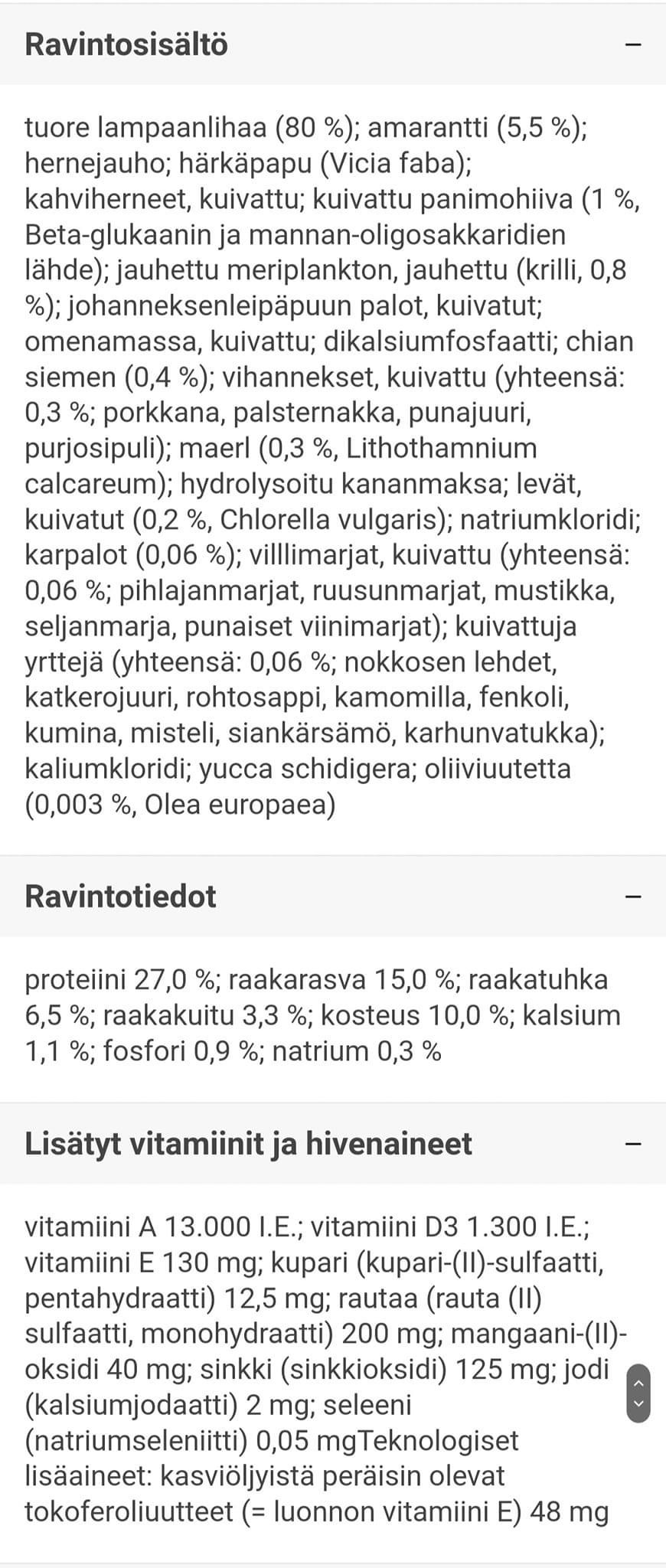Collapse the Ravintotiedot section
Image resolution: width=666 pixels, height=1568 pixels.
[632, 897]
